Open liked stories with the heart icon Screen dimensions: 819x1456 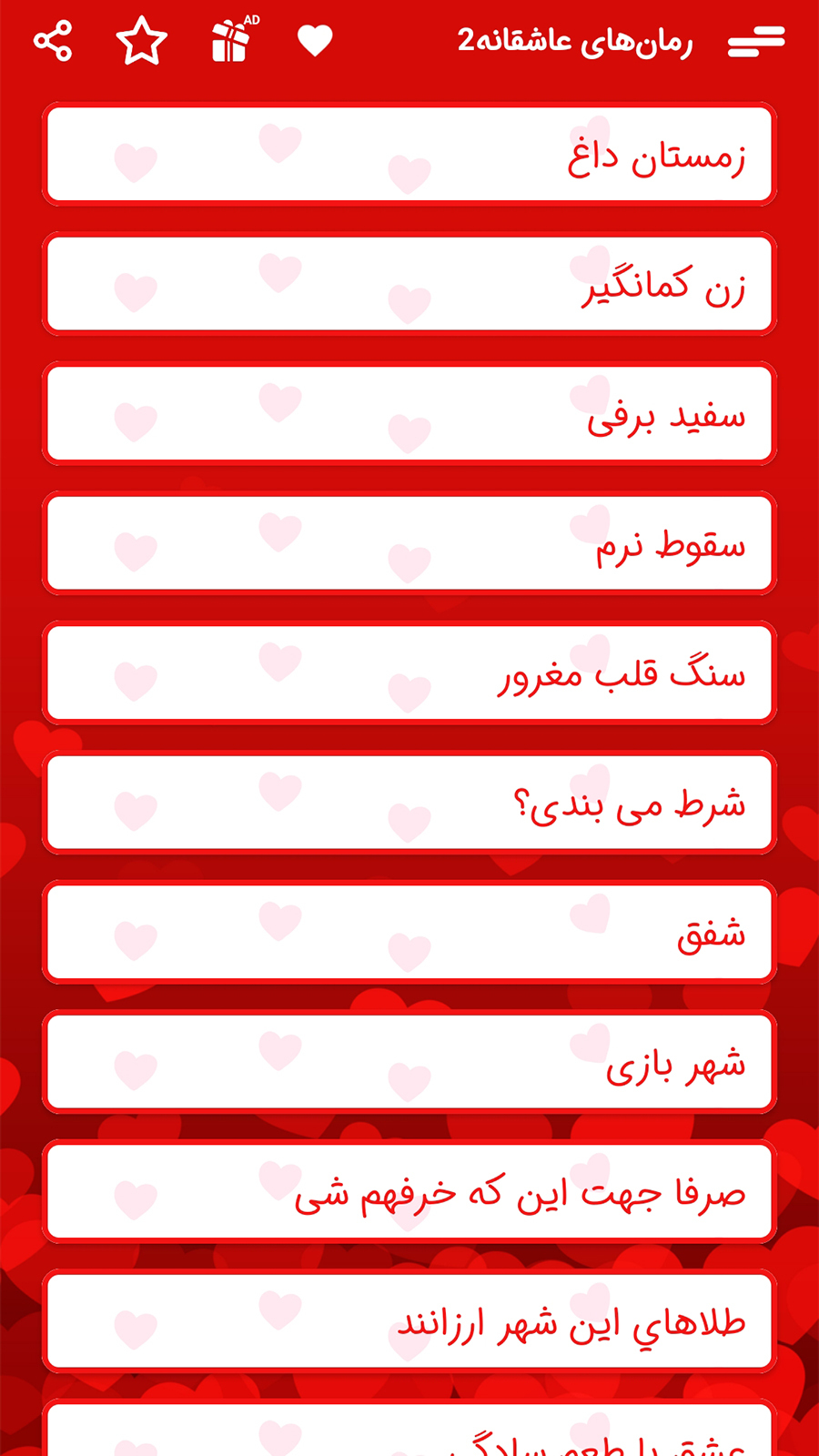pyautogui.click(x=314, y=40)
